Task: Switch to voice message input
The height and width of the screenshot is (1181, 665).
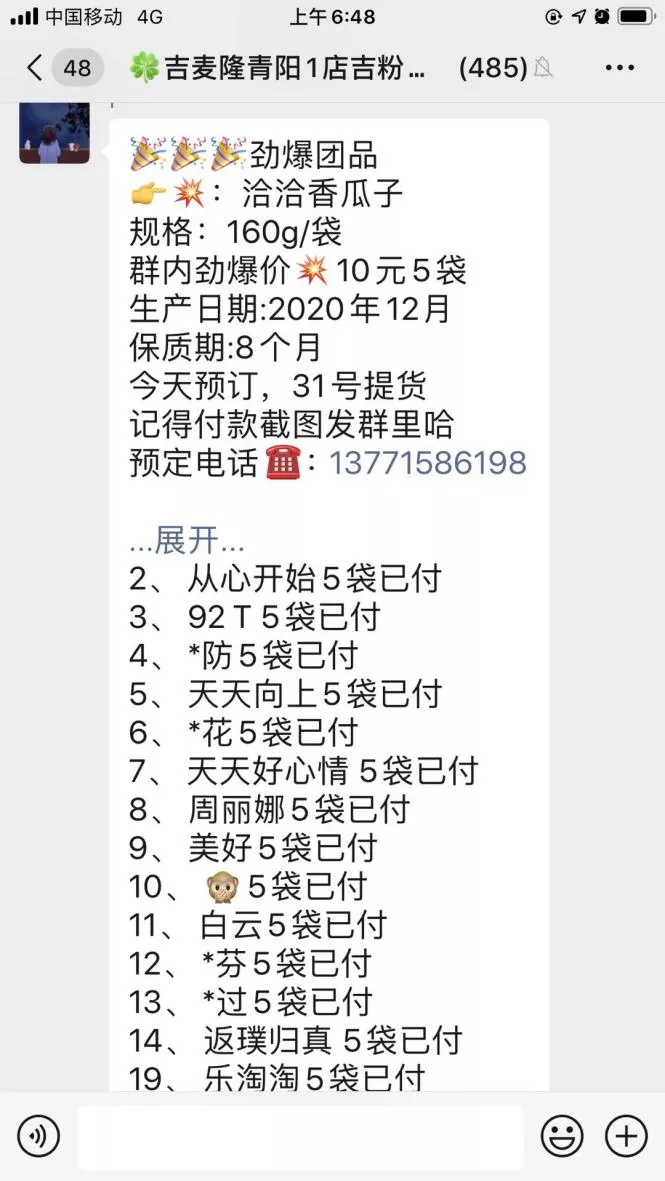Action: (x=39, y=1136)
